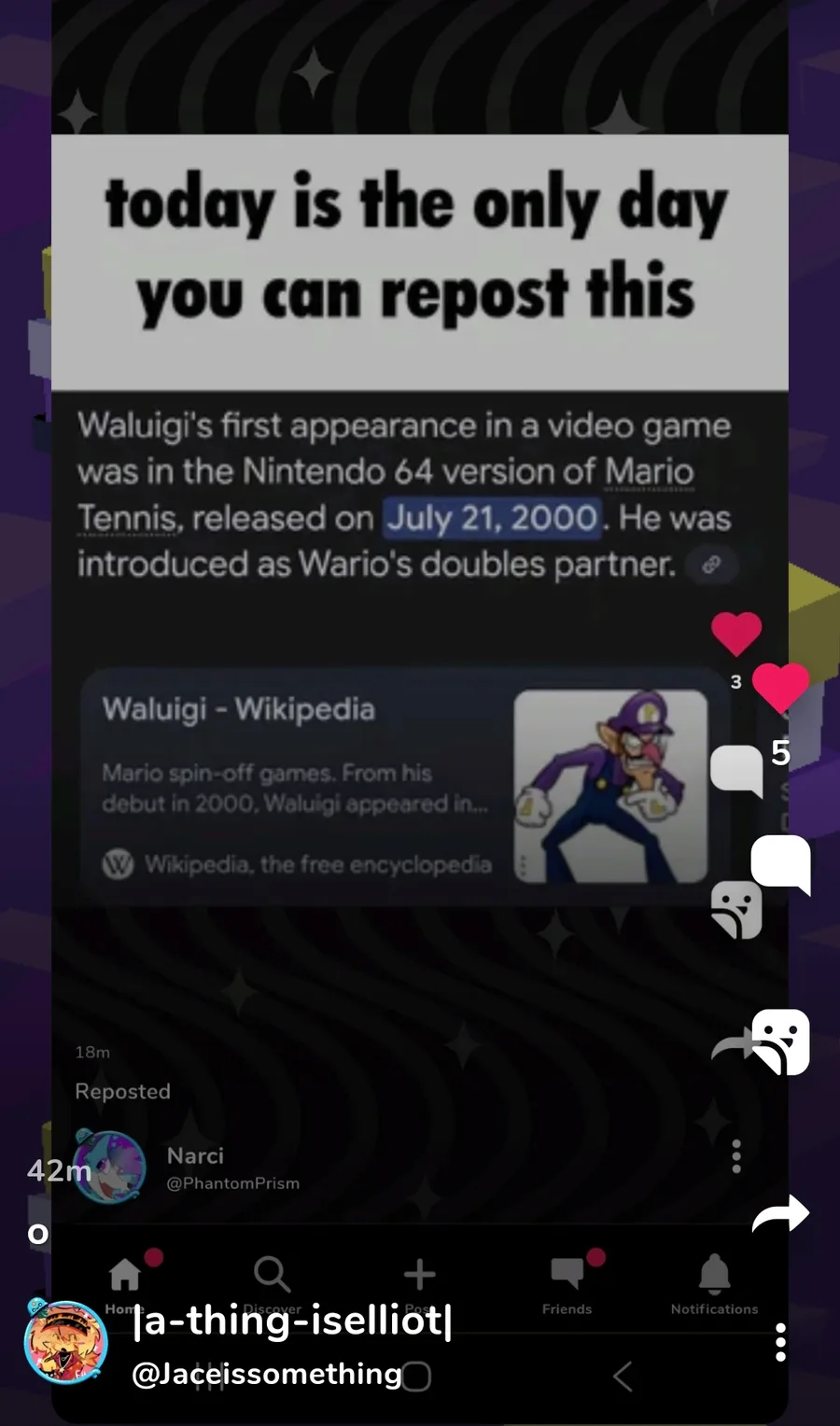Repost this post with the sticker-face icon
This screenshot has width=840, height=1426.
point(780,1042)
